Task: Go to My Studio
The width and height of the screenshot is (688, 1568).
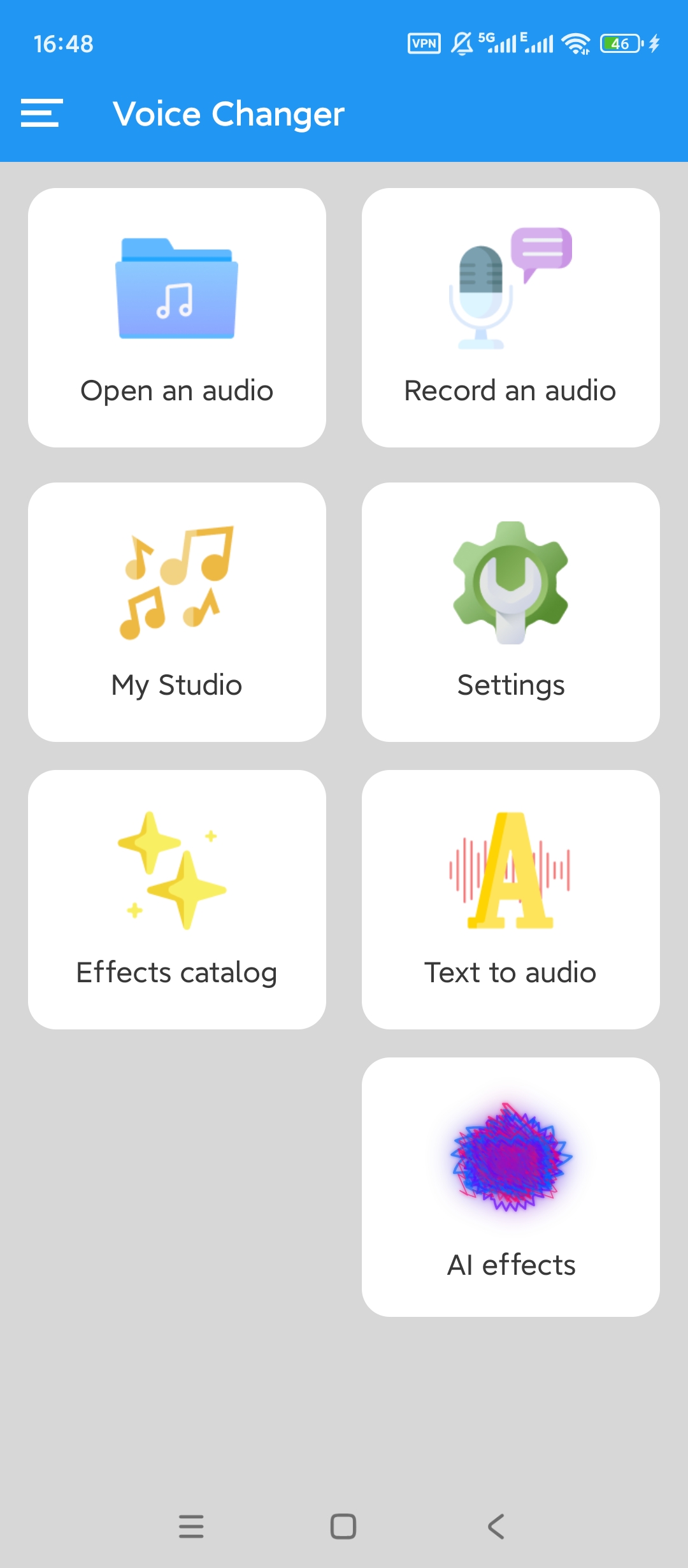Action: click(x=177, y=612)
